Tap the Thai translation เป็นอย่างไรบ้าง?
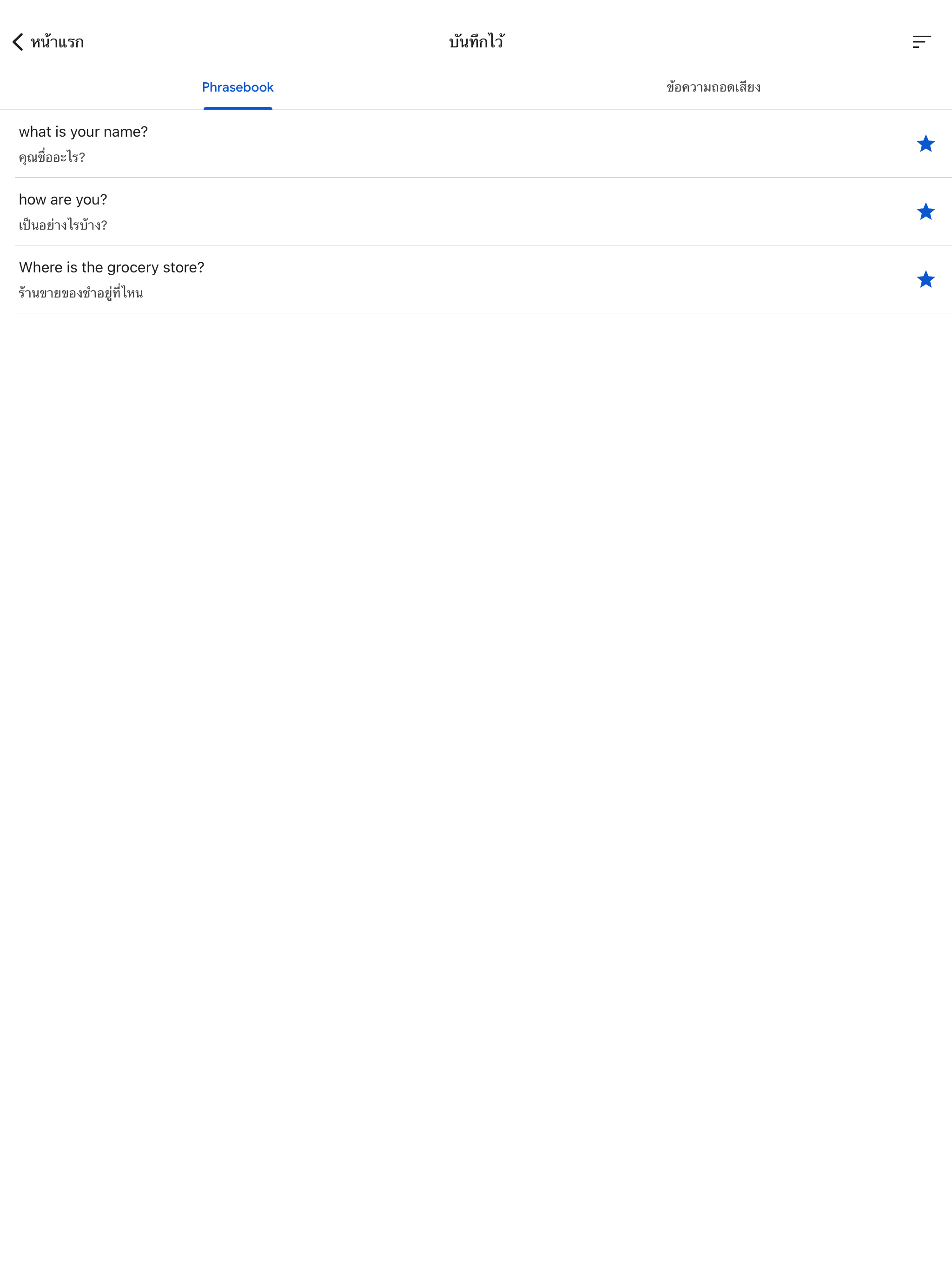The width and height of the screenshot is (952, 1270). [63, 225]
